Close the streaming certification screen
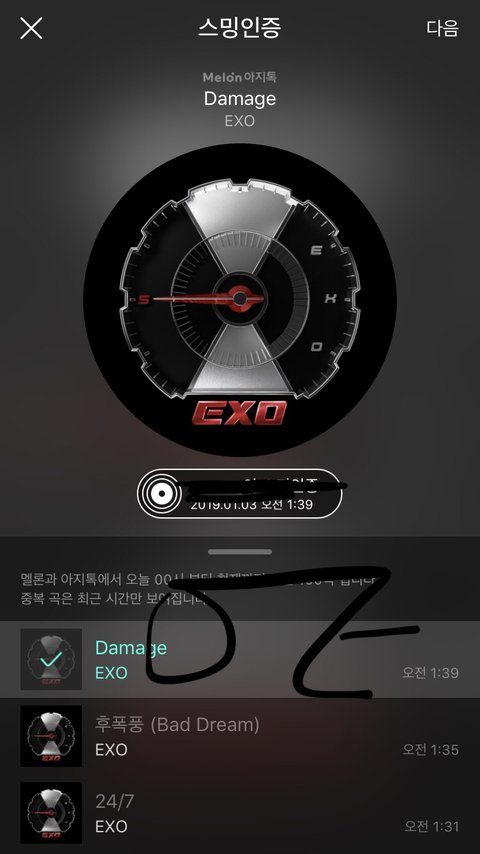This screenshot has height=854, width=480. (x=31, y=28)
